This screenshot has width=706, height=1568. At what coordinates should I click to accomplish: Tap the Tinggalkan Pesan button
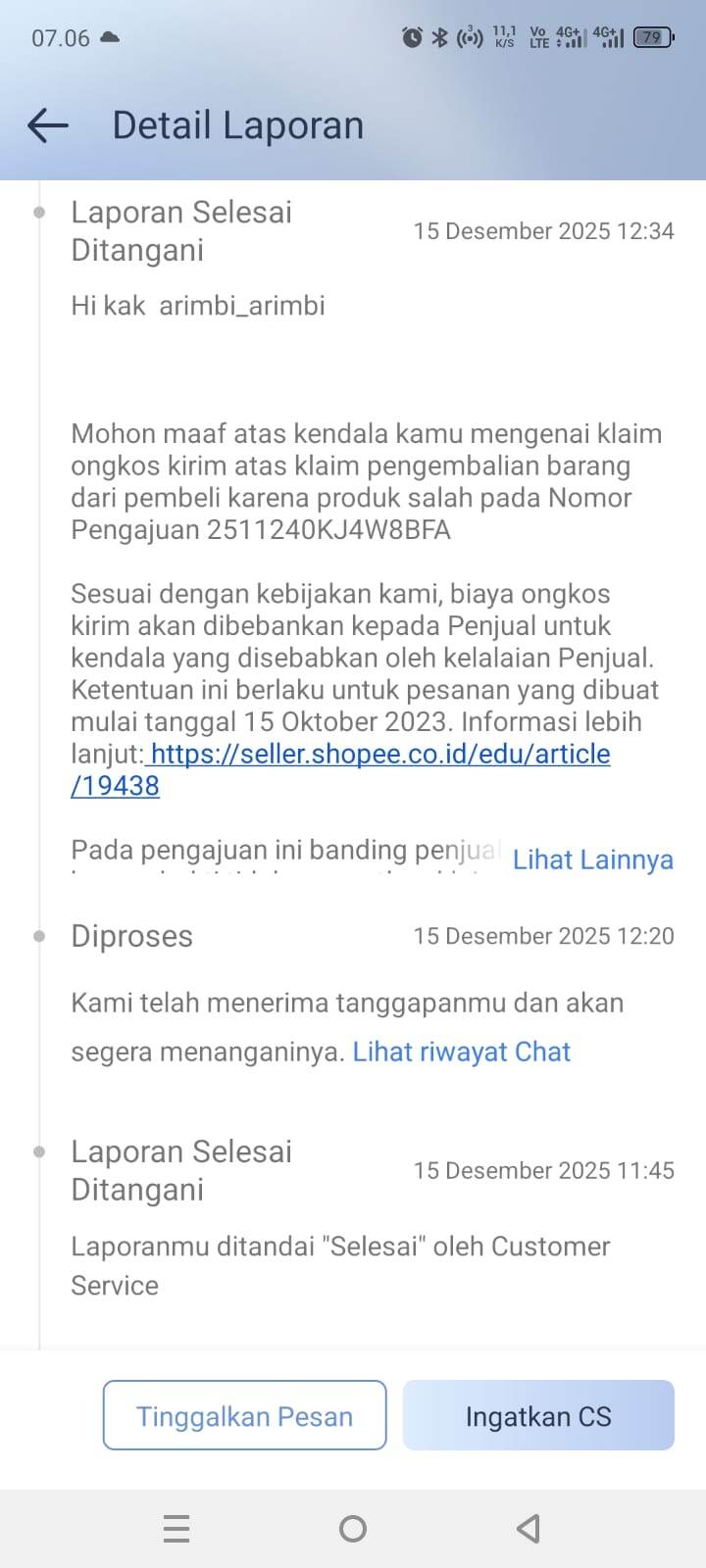point(244,1415)
